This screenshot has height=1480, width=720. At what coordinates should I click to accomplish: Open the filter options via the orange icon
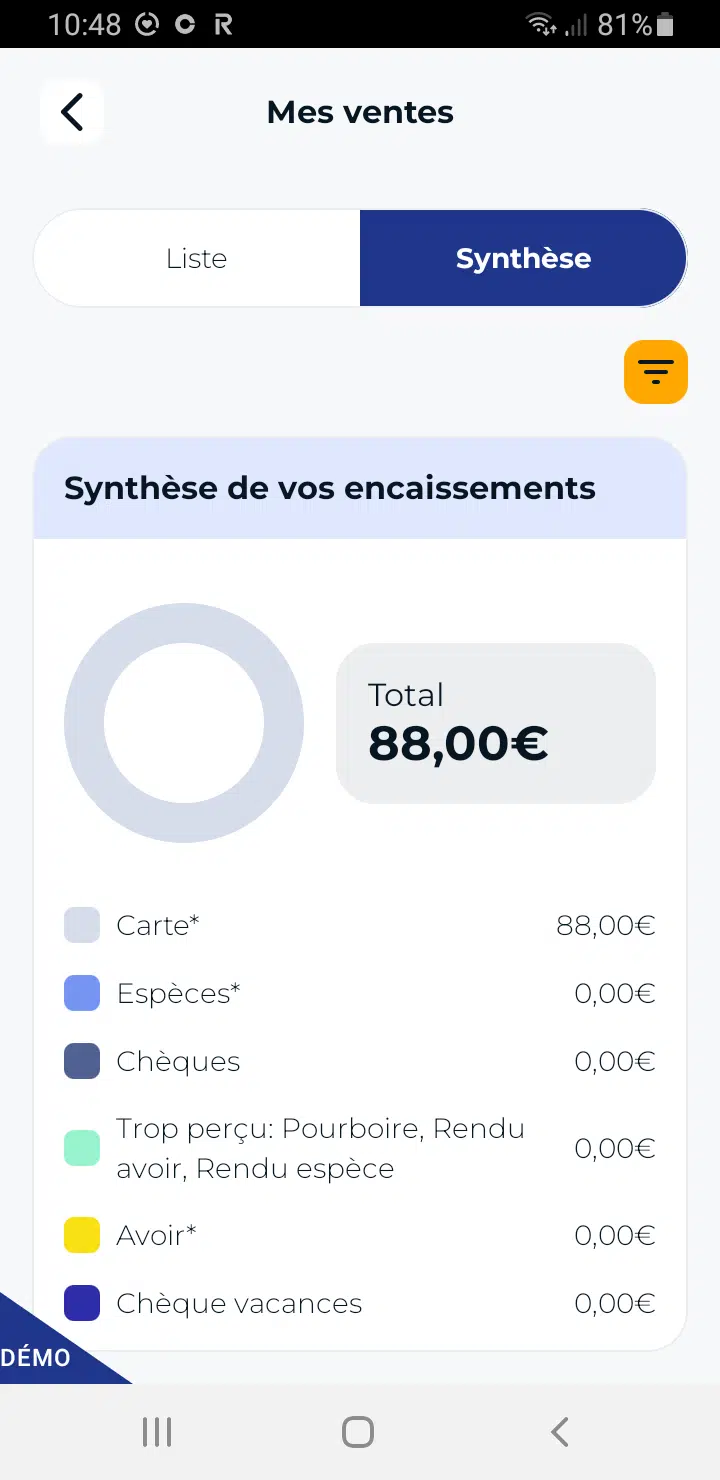coord(655,371)
